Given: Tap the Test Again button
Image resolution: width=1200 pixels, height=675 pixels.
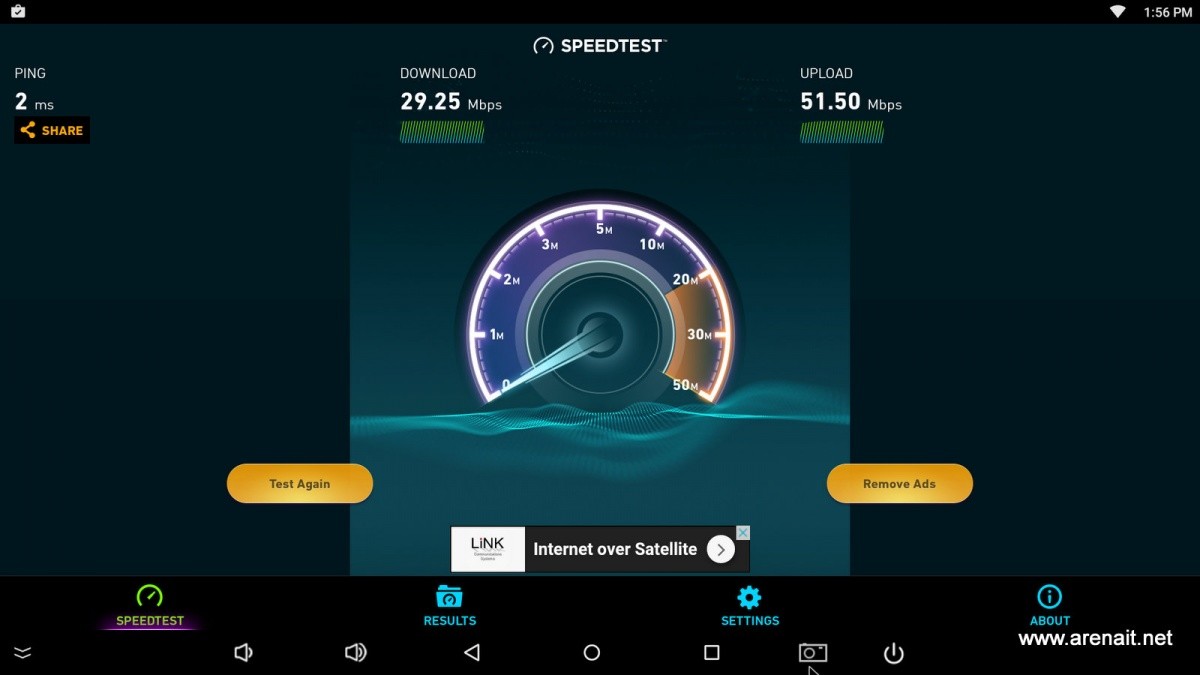Looking at the screenshot, I should click(x=299, y=483).
